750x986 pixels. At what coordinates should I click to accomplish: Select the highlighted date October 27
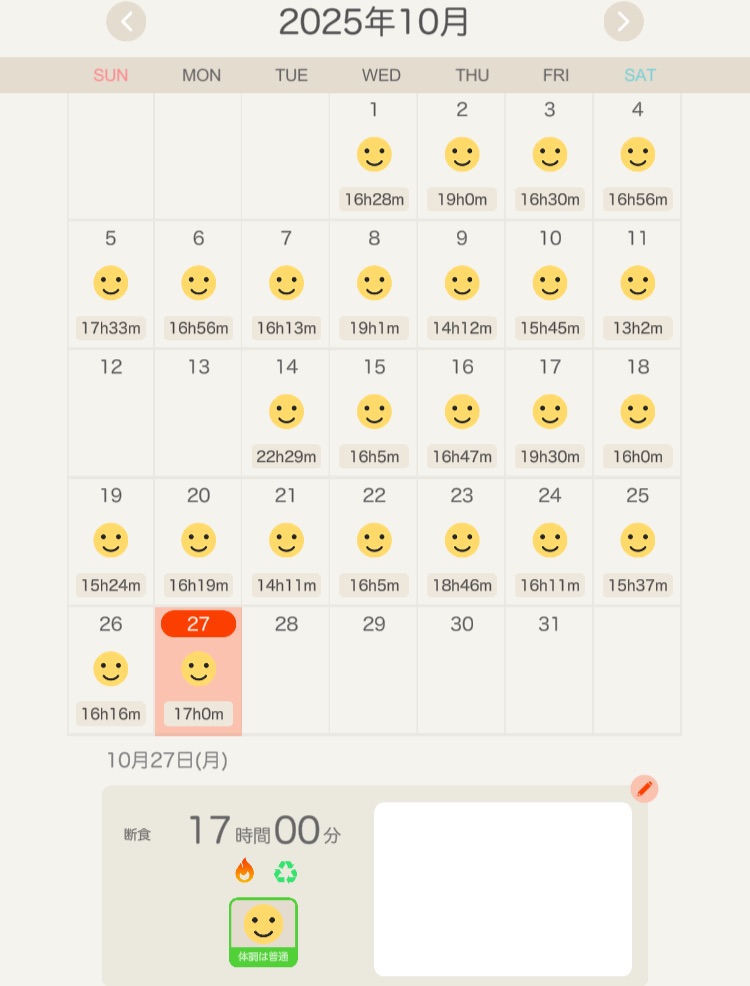198,670
